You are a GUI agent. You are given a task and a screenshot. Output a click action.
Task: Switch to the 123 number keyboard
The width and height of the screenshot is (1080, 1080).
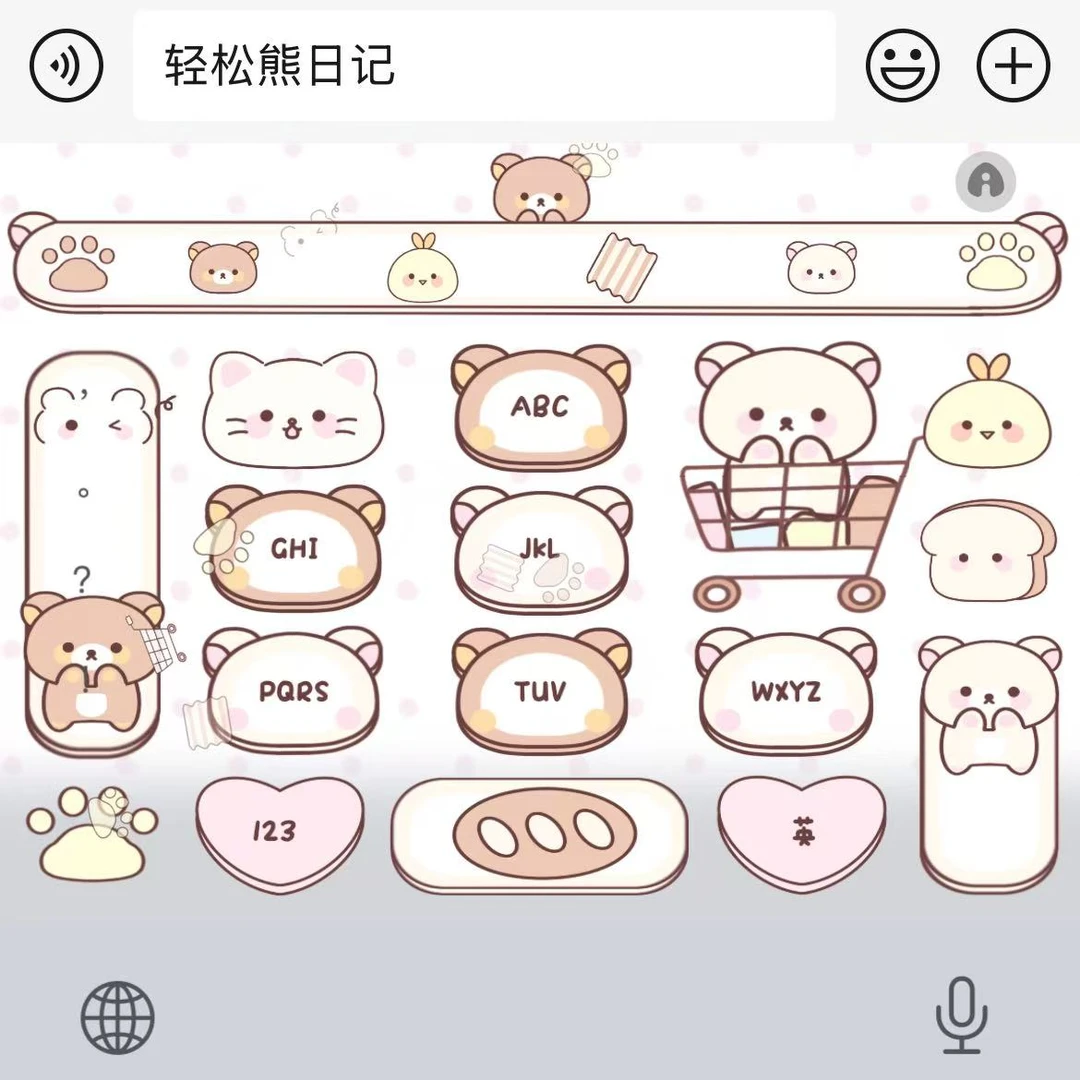273,832
